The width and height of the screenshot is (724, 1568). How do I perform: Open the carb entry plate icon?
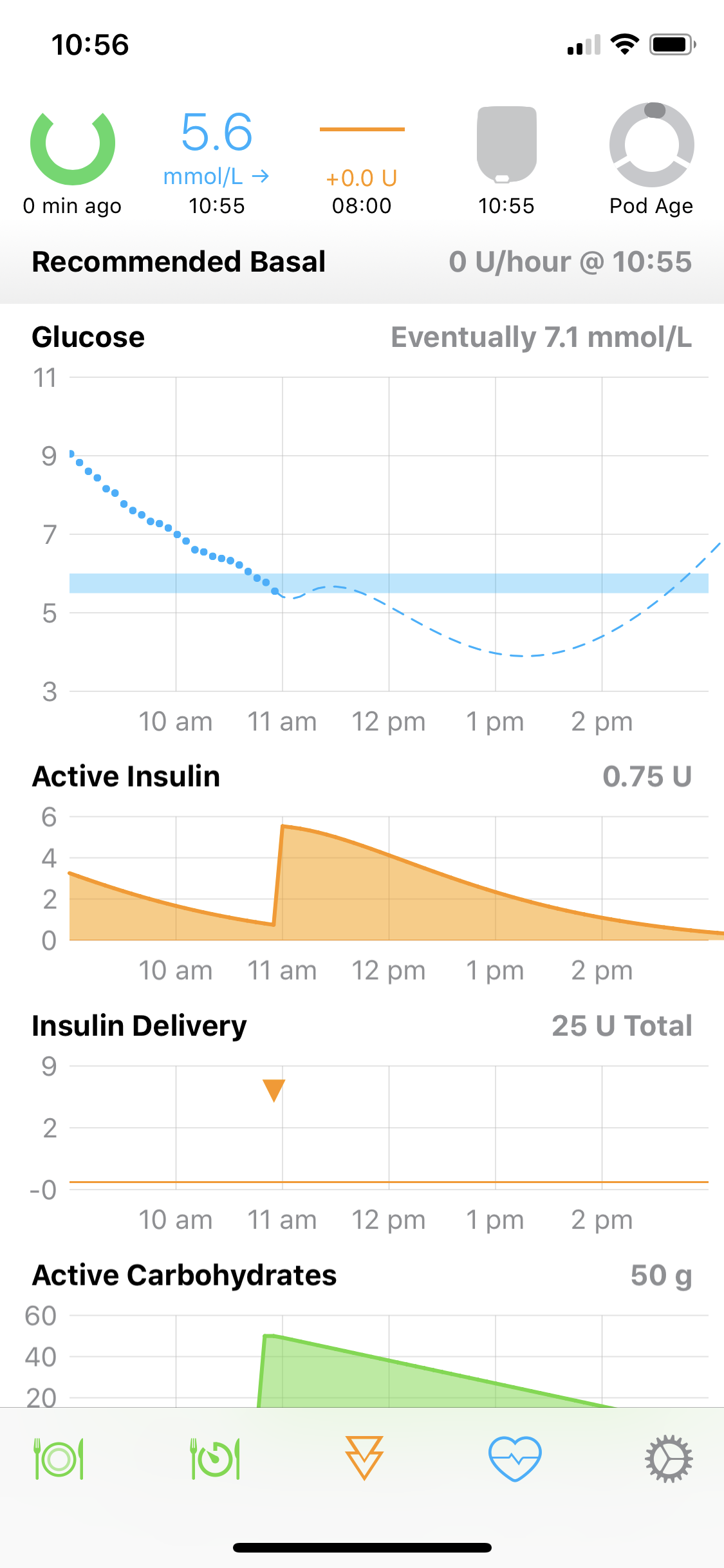point(59,1459)
